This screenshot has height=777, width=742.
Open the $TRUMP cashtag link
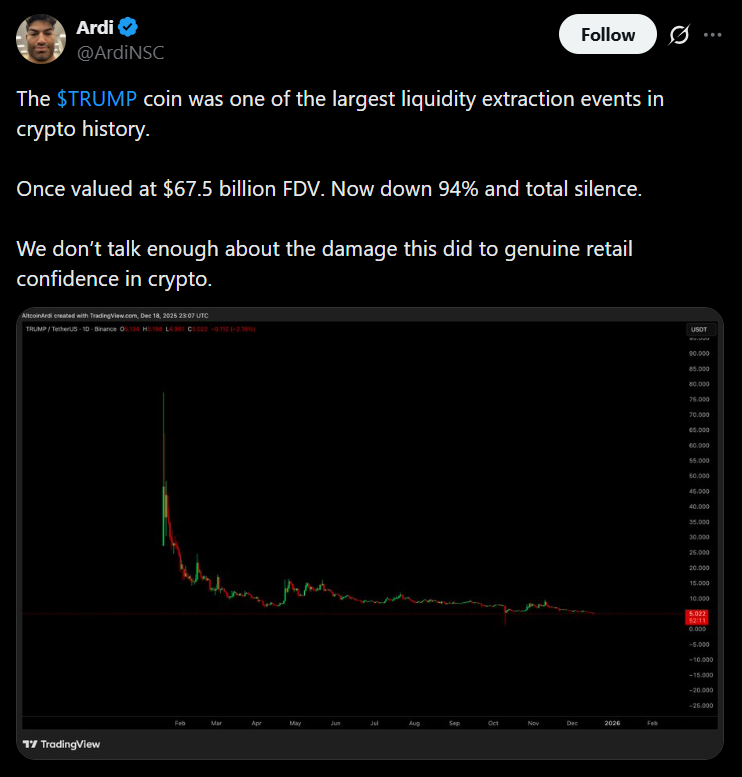coord(97,100)
